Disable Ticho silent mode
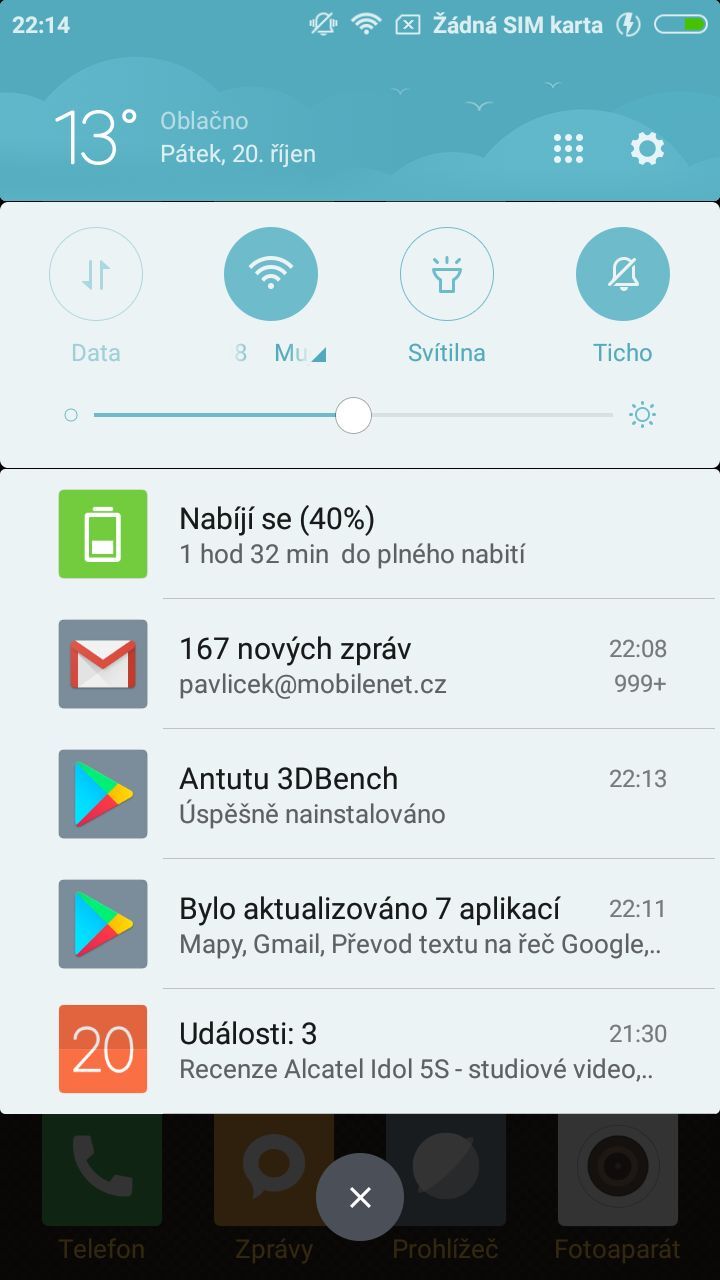720x1280 pixels. tap(622, 274)
